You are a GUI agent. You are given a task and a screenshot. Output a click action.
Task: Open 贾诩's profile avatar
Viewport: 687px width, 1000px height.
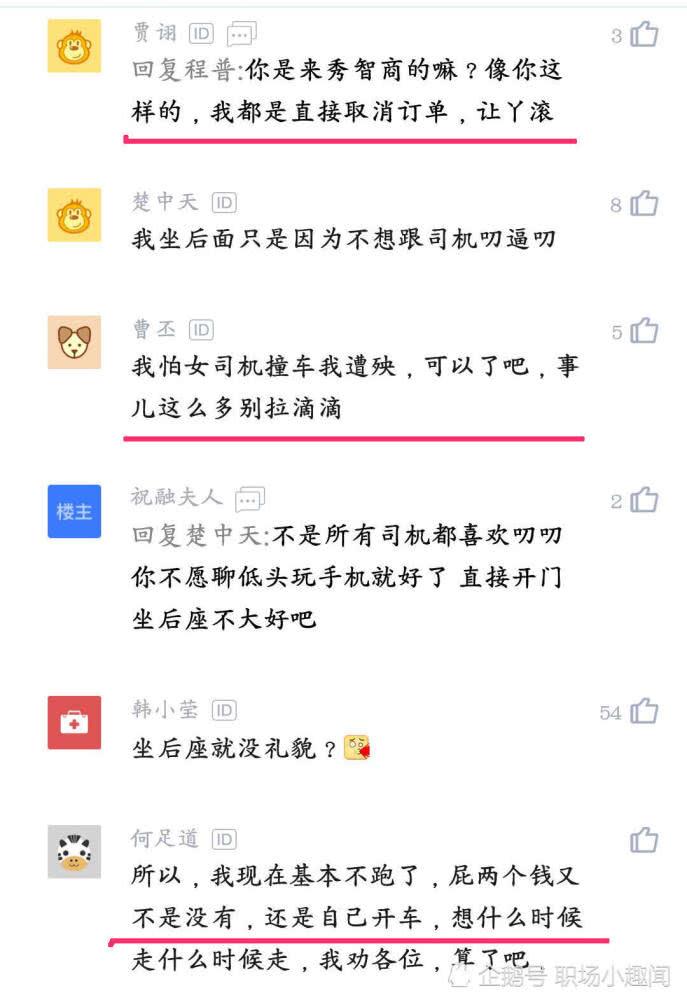pyautogui.click(x=74, y=46)
